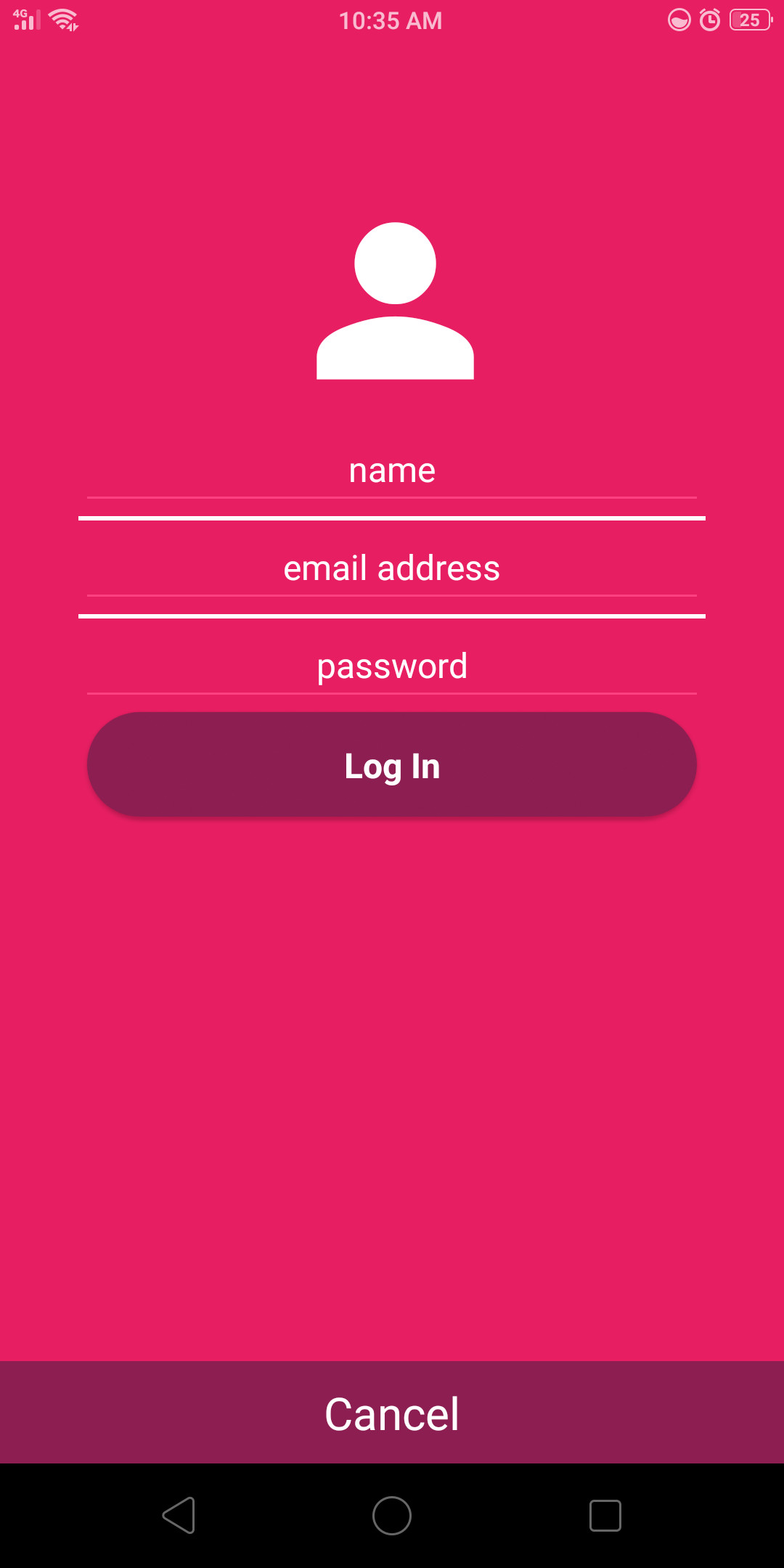Submit the Log In button
Image resolution: width=784 pixels, height=1568 pixels.
coord(392,764)
